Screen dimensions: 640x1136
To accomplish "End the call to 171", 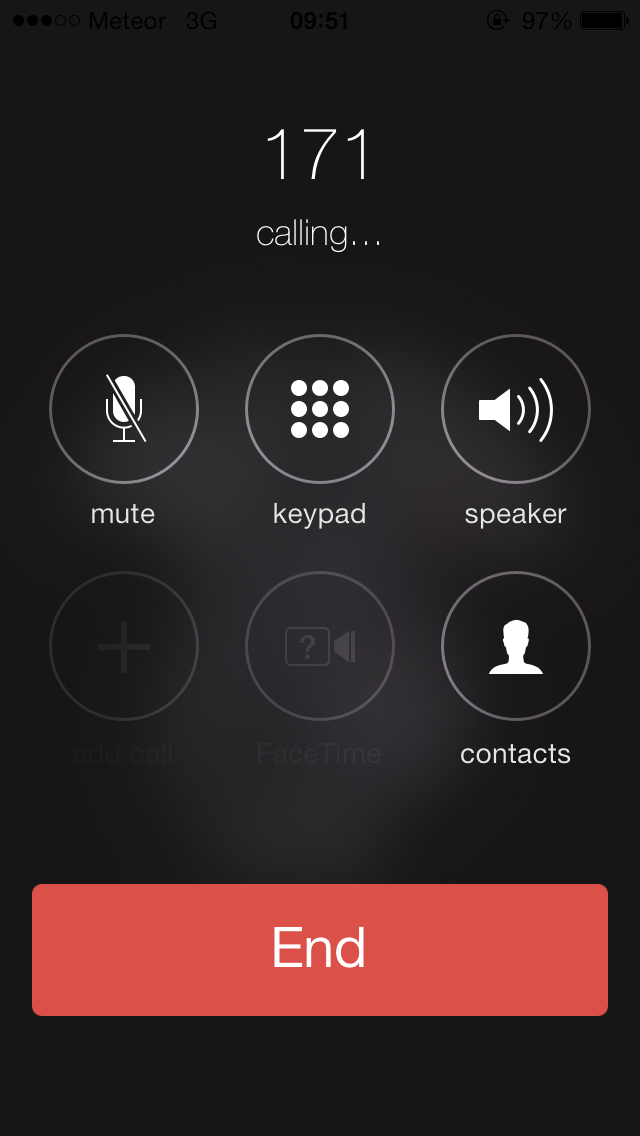I will click(x=320, y=949).
